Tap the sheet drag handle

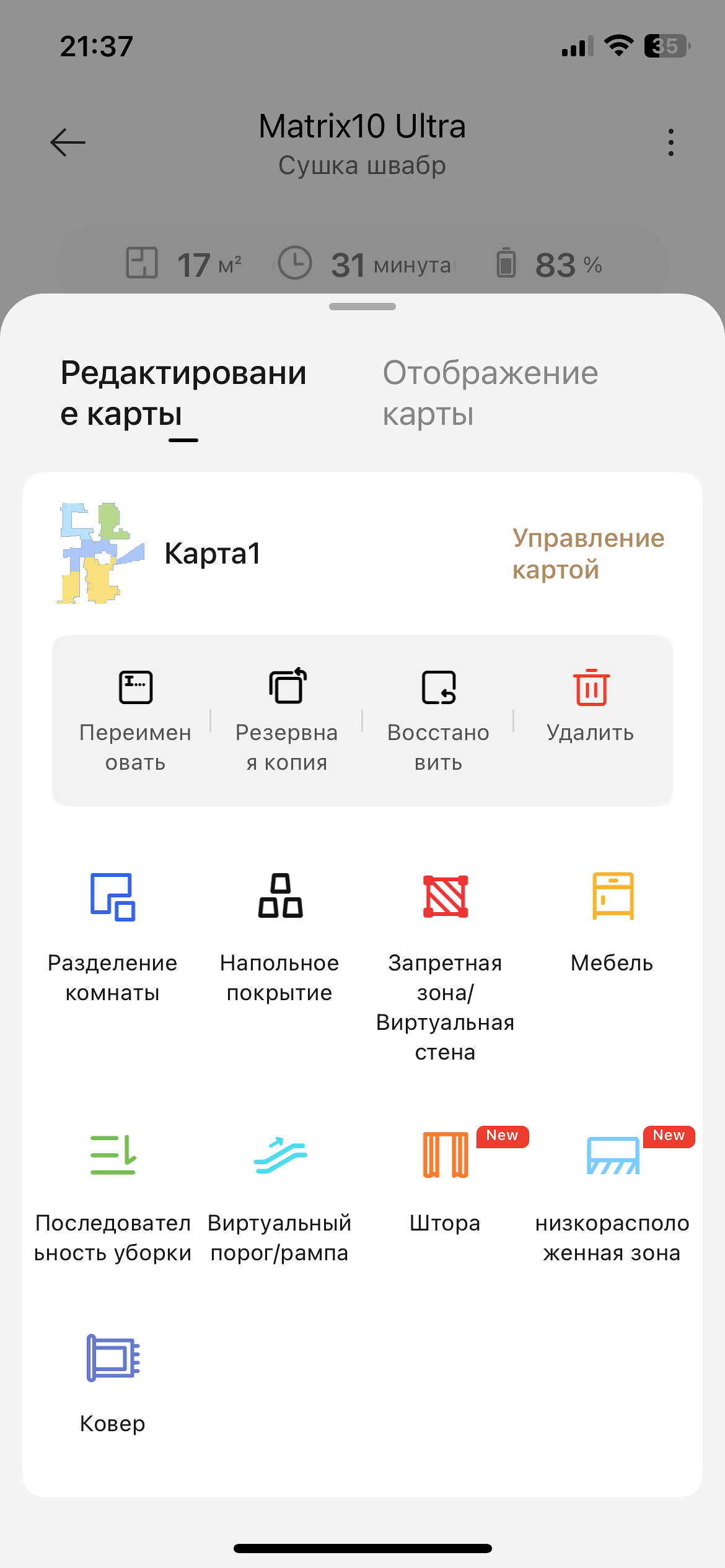362,307
